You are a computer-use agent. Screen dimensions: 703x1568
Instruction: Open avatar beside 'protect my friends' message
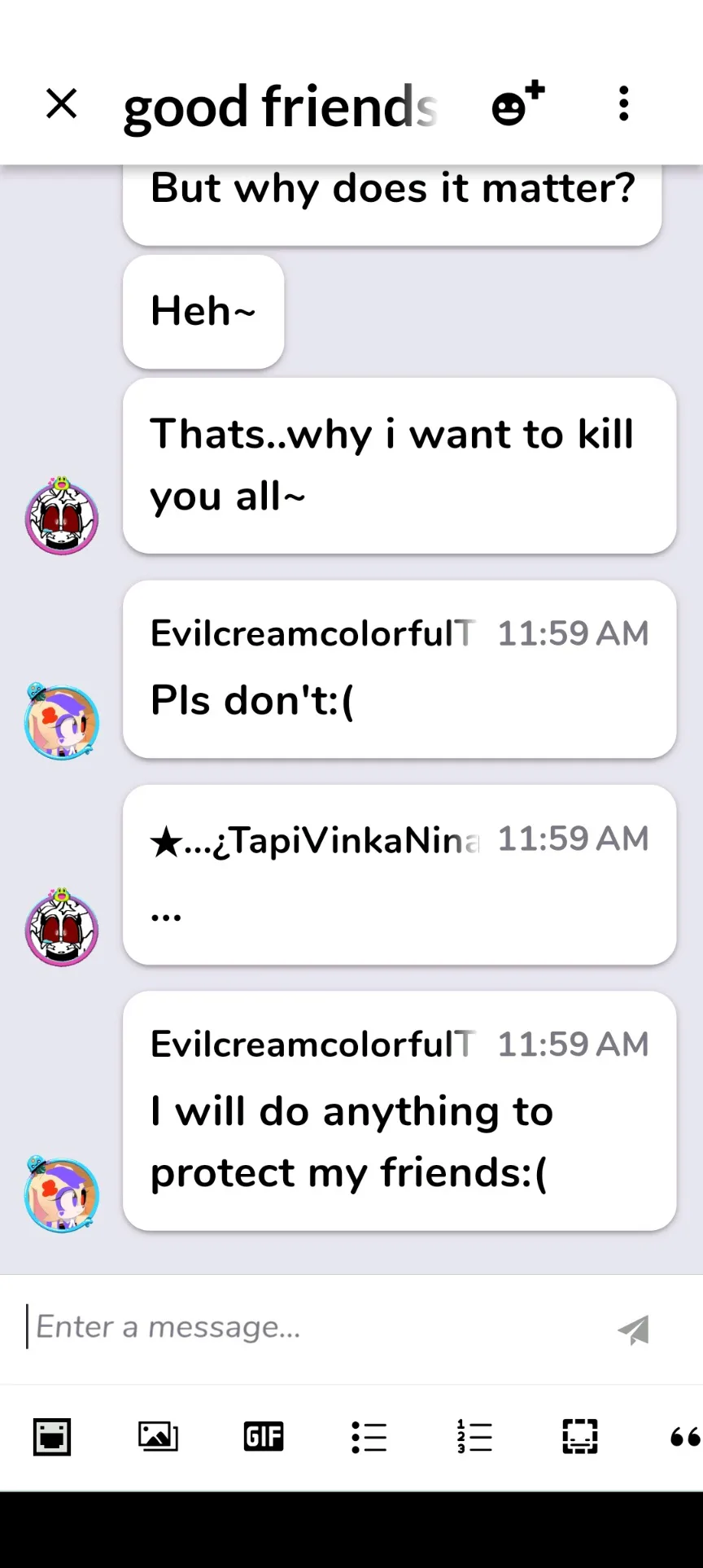click(x=62, y=1194)
